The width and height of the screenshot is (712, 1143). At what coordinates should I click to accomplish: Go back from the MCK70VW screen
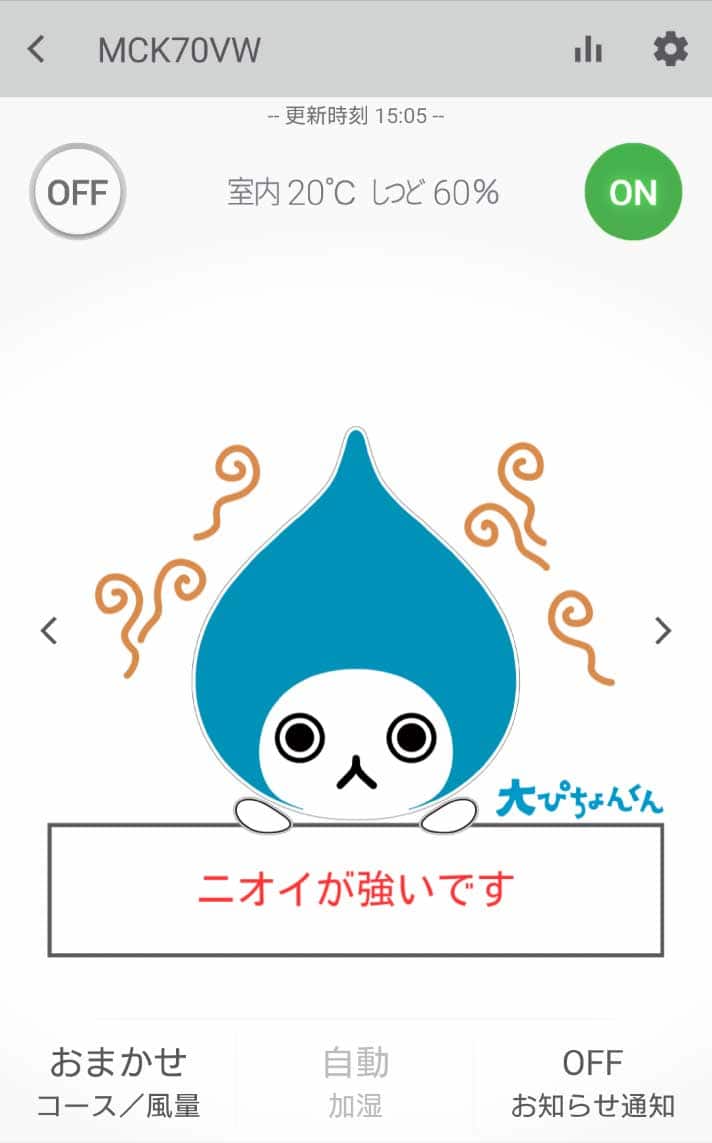tap(37, 49)
